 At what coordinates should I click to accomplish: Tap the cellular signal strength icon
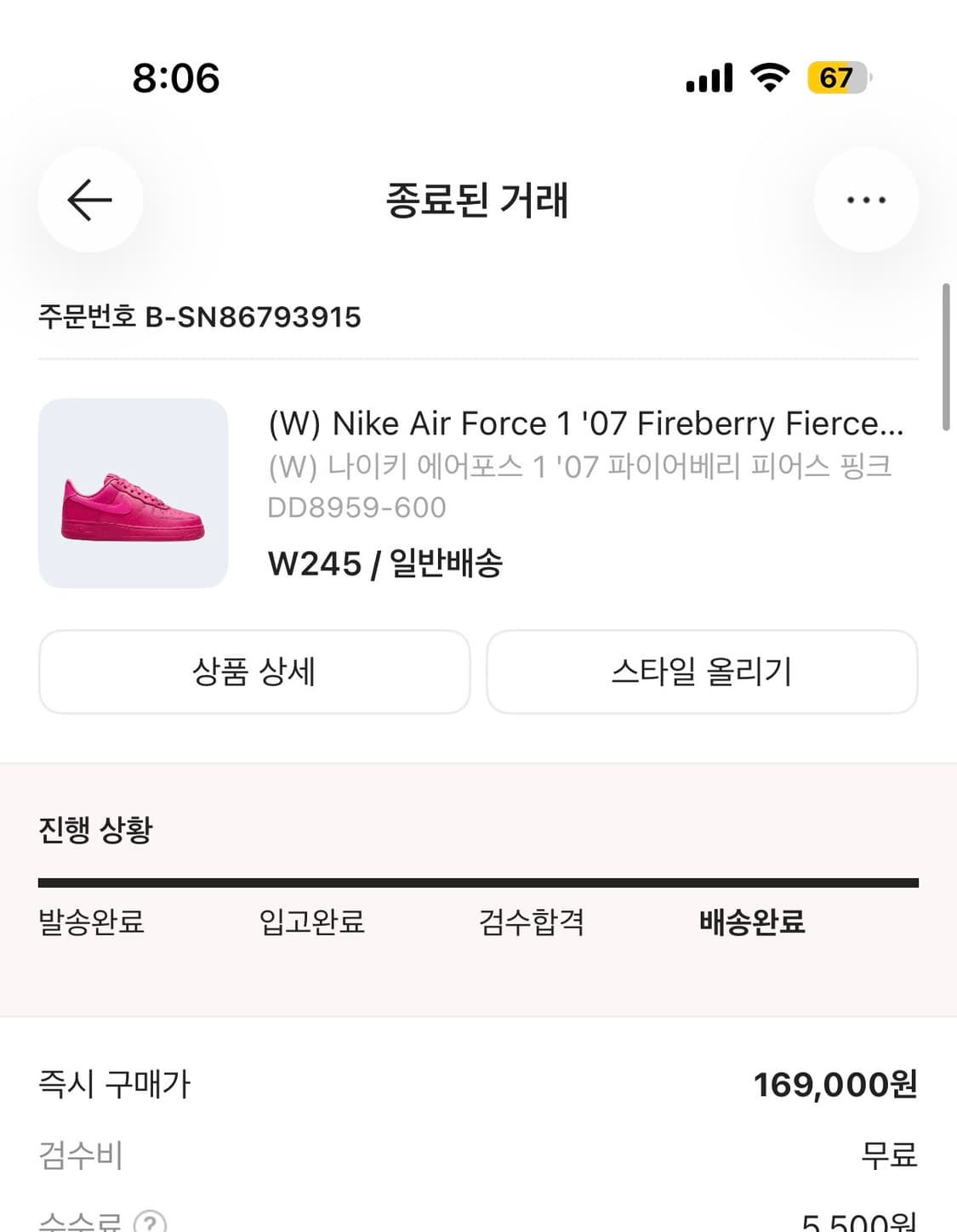click(x=709, y=78)
